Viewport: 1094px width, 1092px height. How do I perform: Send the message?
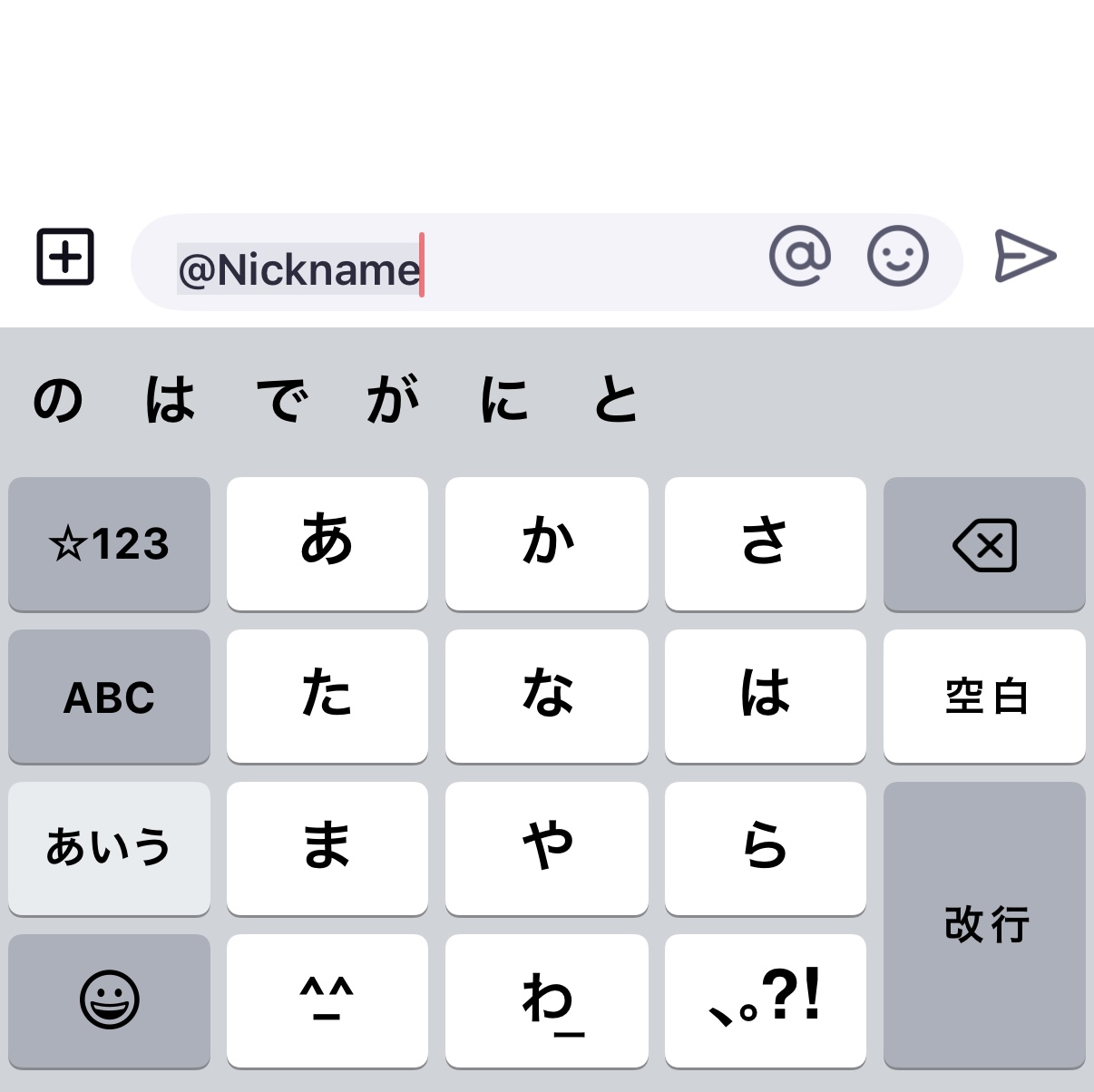tap(1025, 257)
